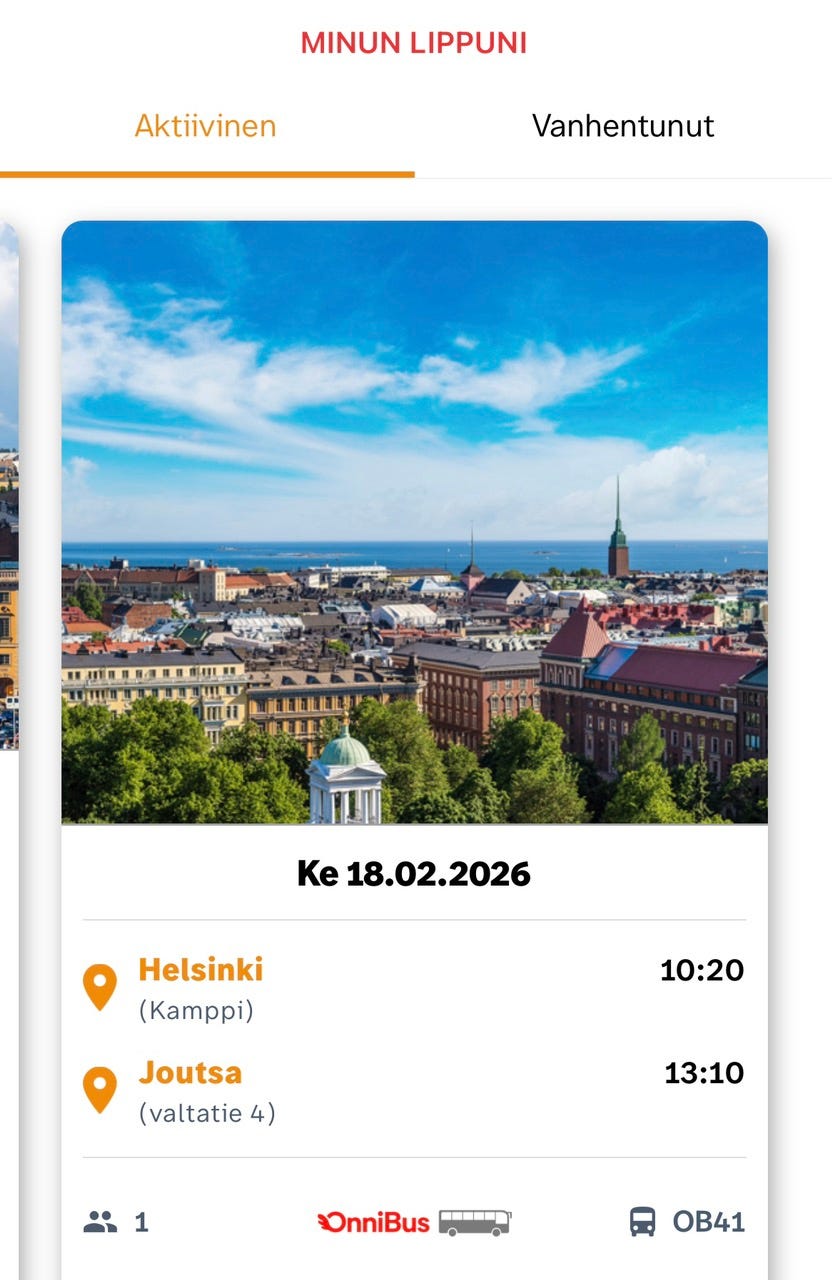
Task: Click the orange tab underline indicator
Action: [x=207, y=172]
